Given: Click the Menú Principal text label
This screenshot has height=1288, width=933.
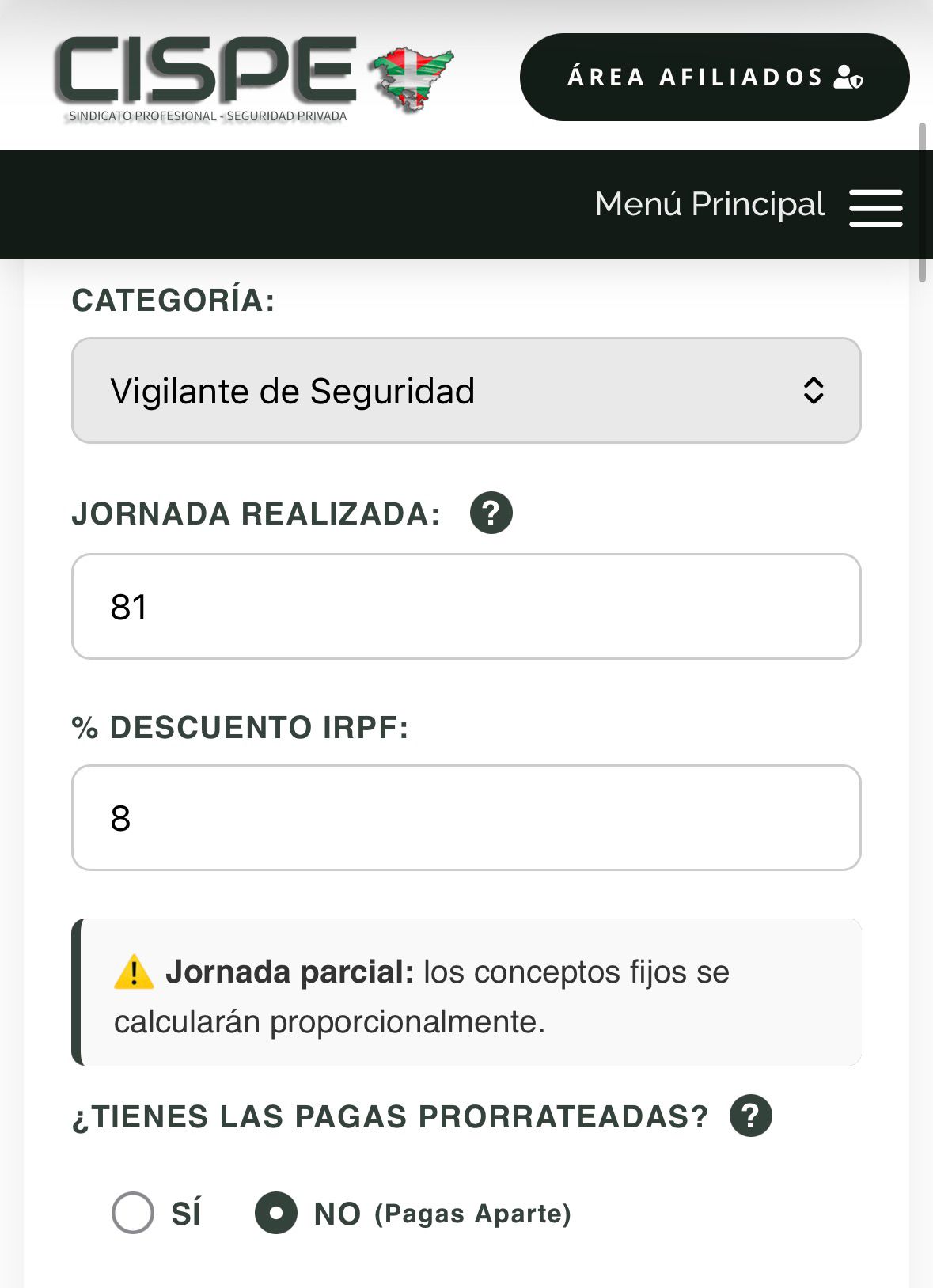Looking at the screenshot, I should [x=709, y=205].
